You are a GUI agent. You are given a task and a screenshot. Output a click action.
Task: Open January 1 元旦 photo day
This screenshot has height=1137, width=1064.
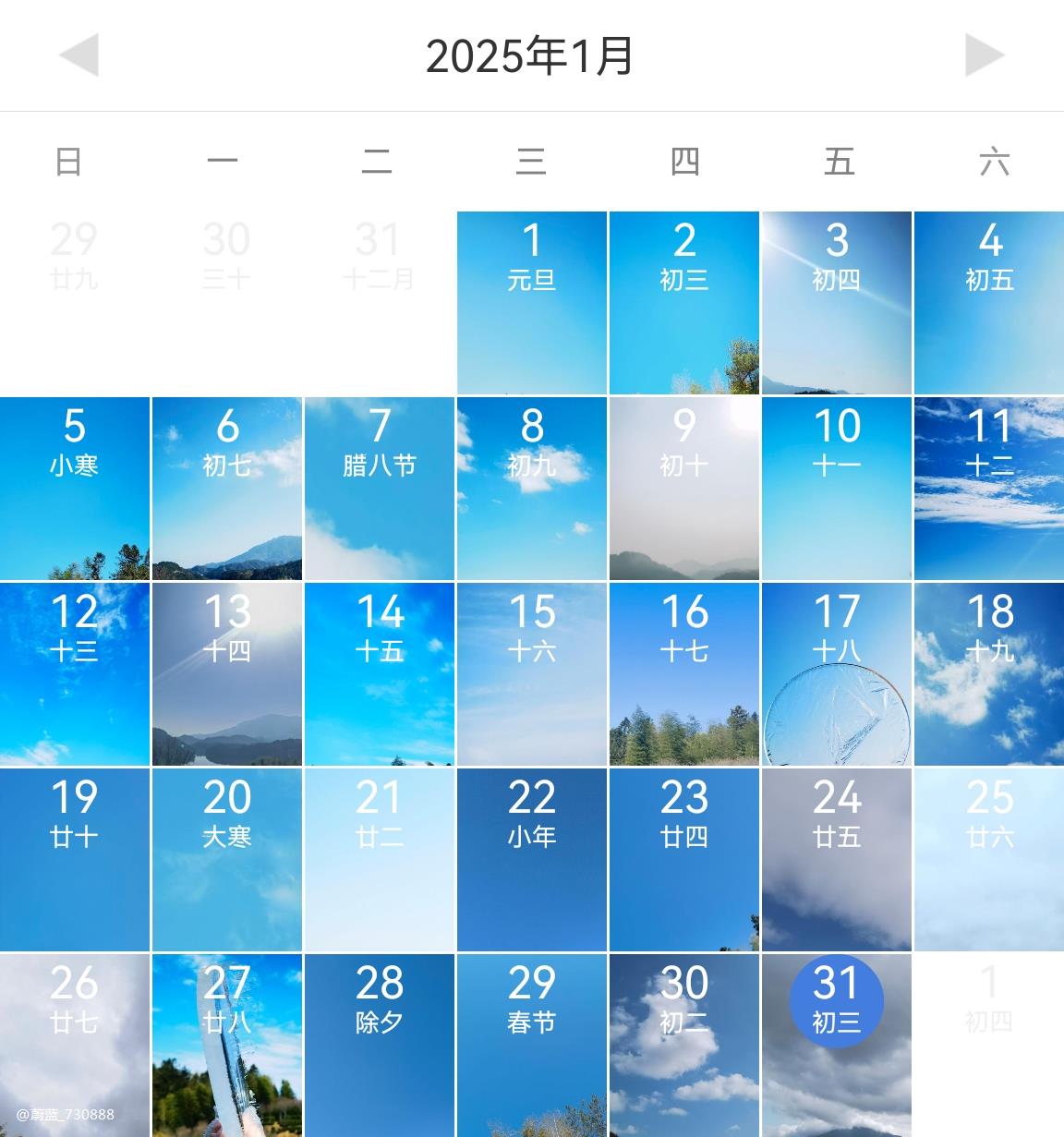(532, 303)
